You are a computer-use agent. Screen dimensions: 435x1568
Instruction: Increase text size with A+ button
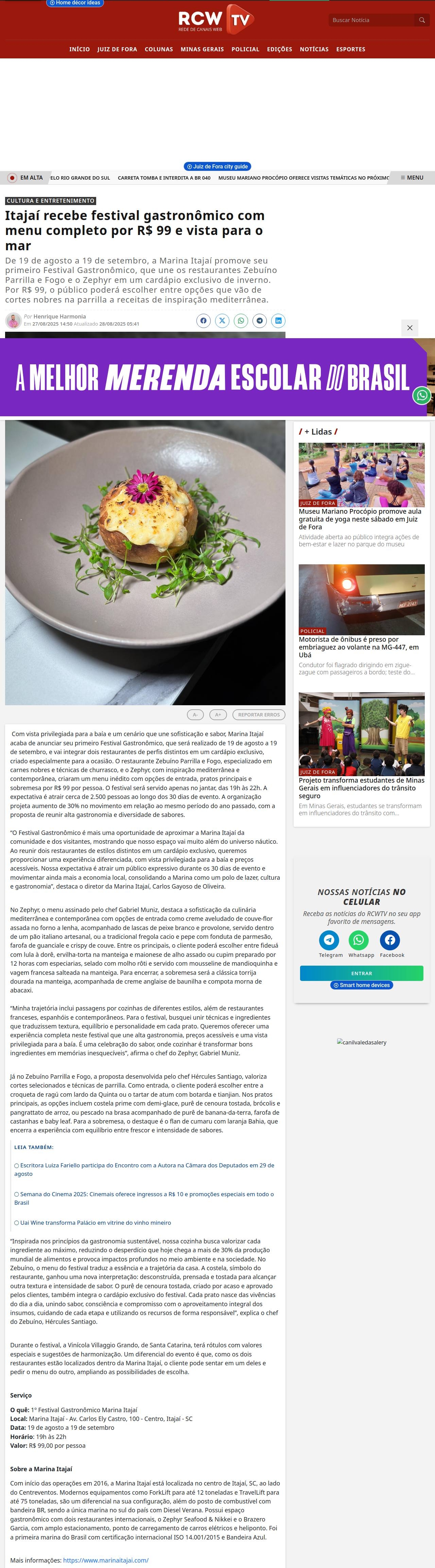click(x=217, y=715)
